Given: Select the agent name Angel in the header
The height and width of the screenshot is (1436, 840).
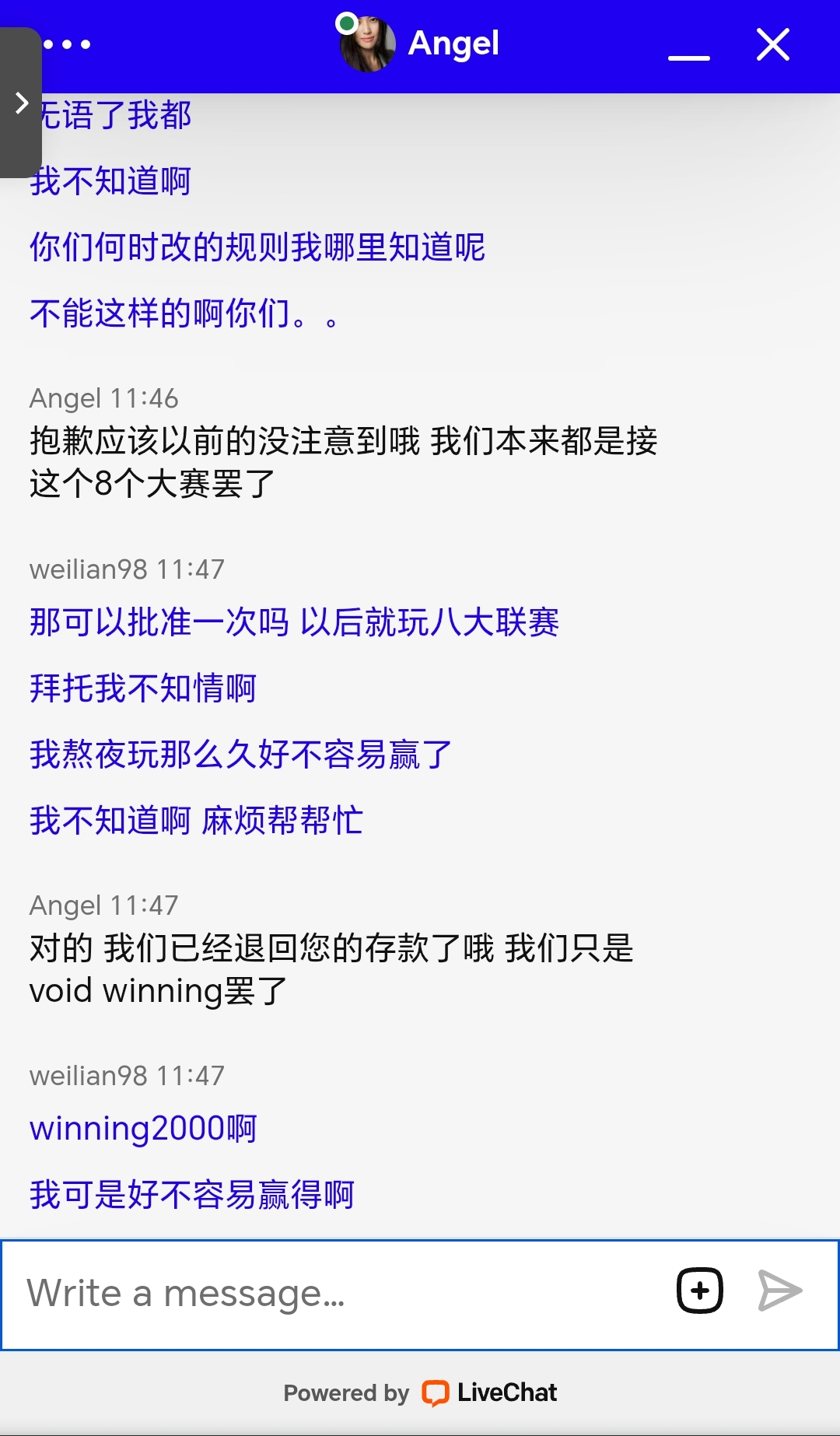Looking at the screenshot, I should [453, 44].
